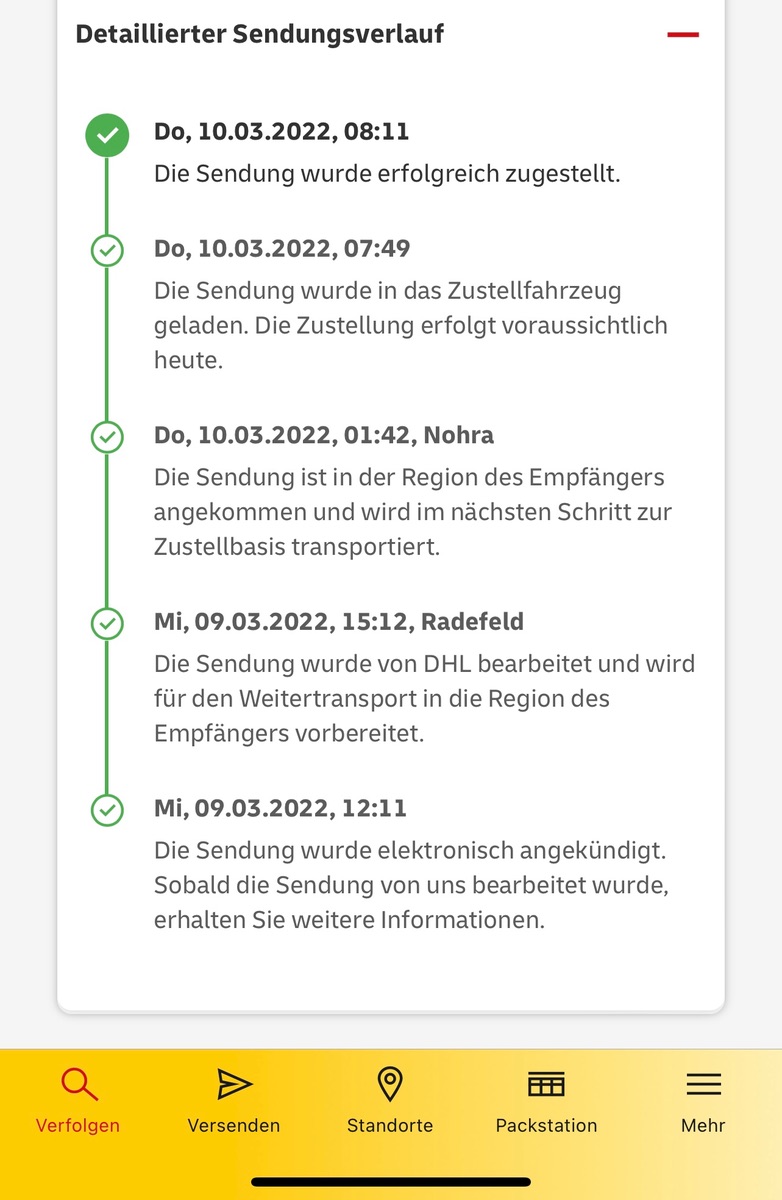
Task: Go to the Standorte tab
Action: click(x=390, y=1100)
